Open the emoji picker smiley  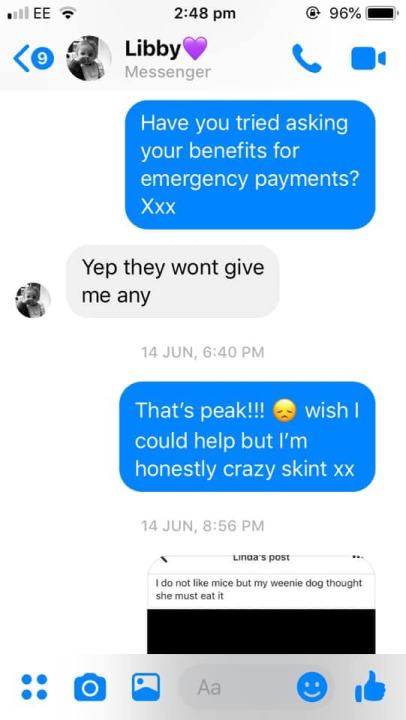point(312,687)
